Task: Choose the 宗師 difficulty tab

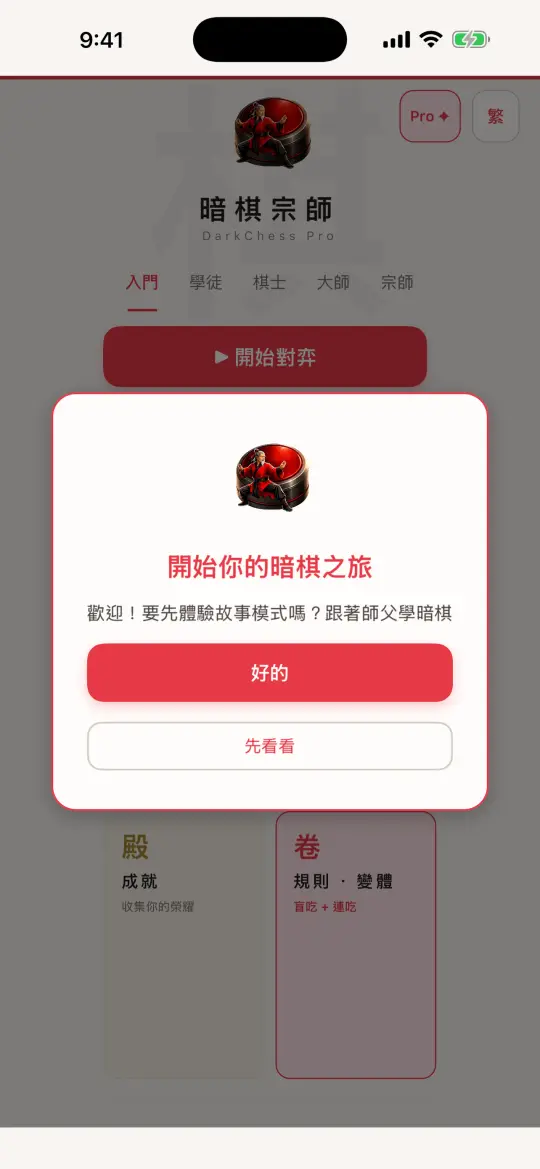Action: (x=397, y=283)
